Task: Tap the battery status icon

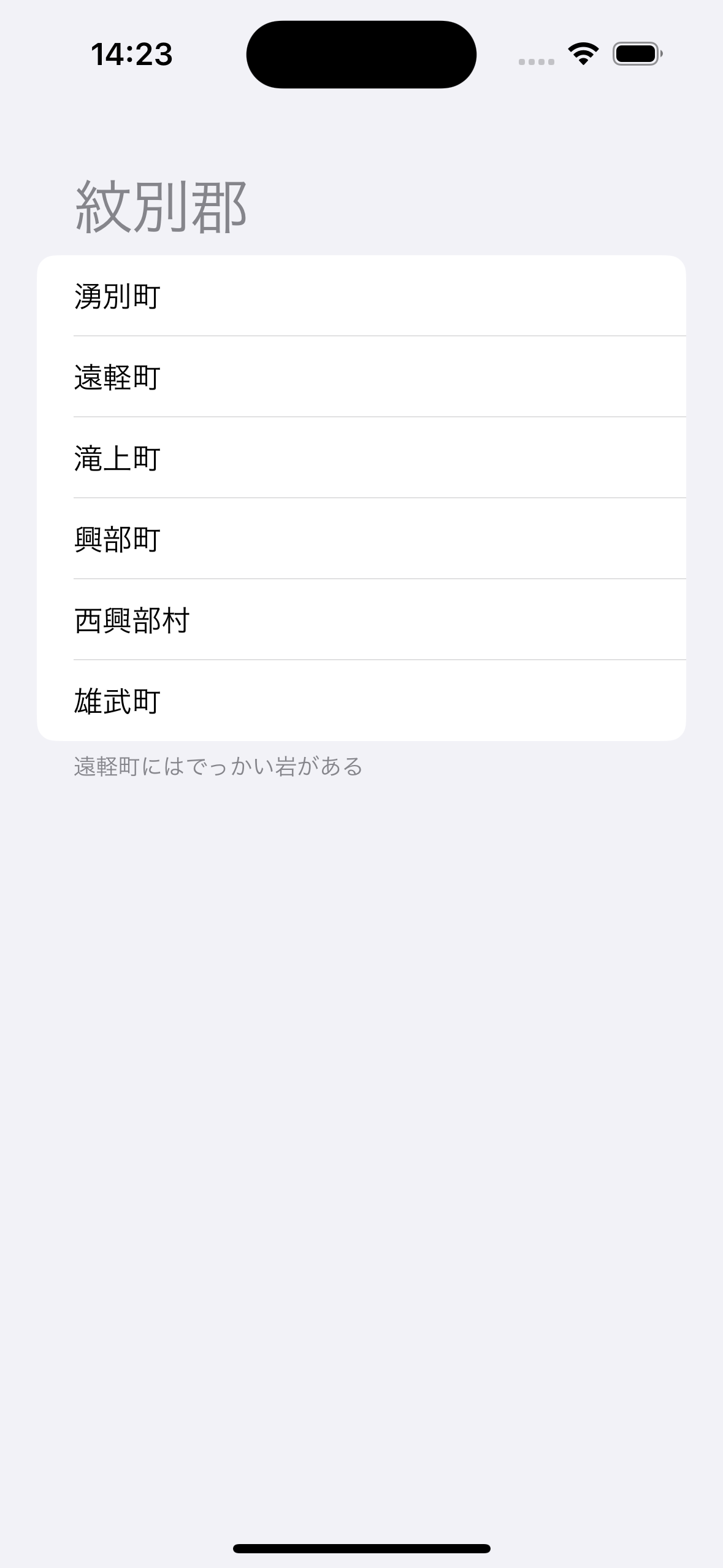Action: 635,54
